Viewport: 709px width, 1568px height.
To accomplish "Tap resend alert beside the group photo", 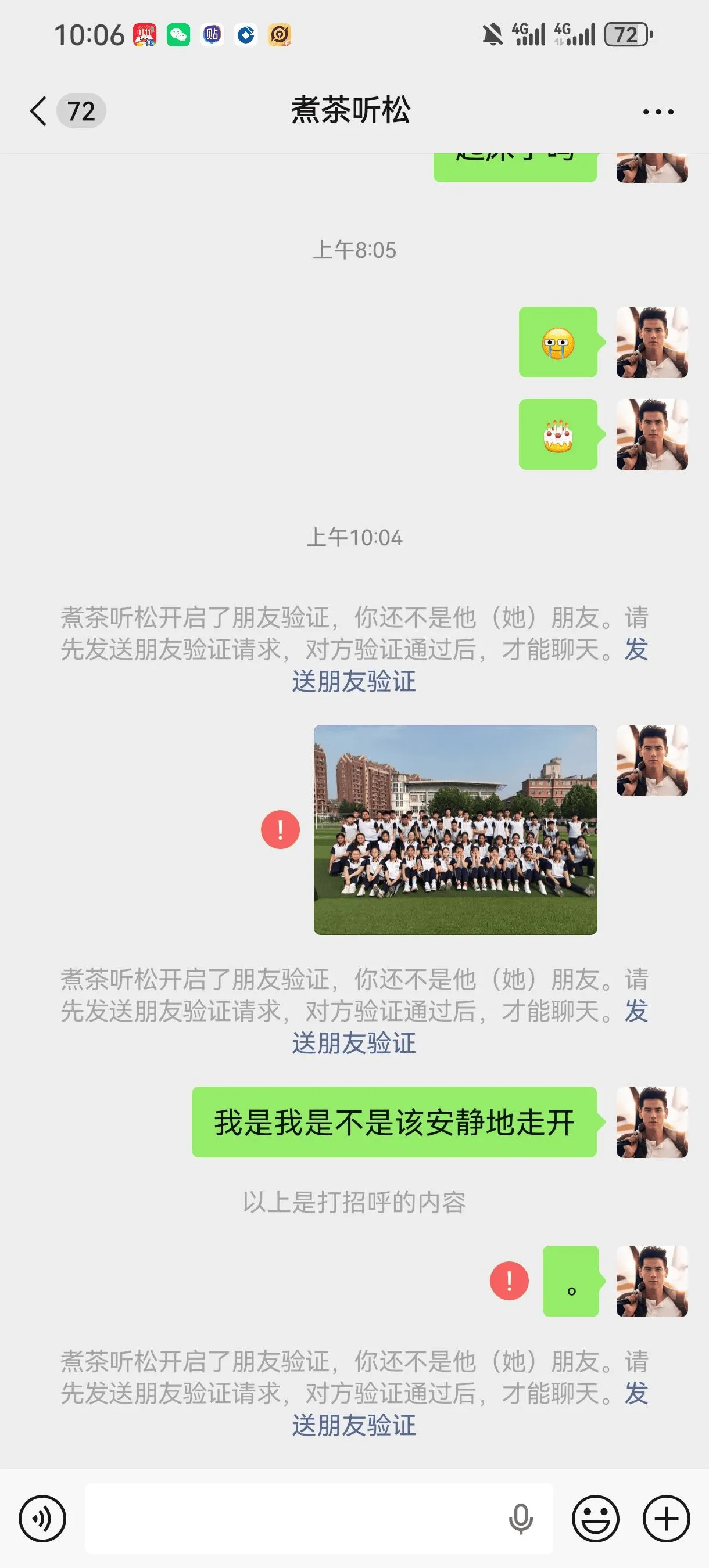I will coord(280,829).
